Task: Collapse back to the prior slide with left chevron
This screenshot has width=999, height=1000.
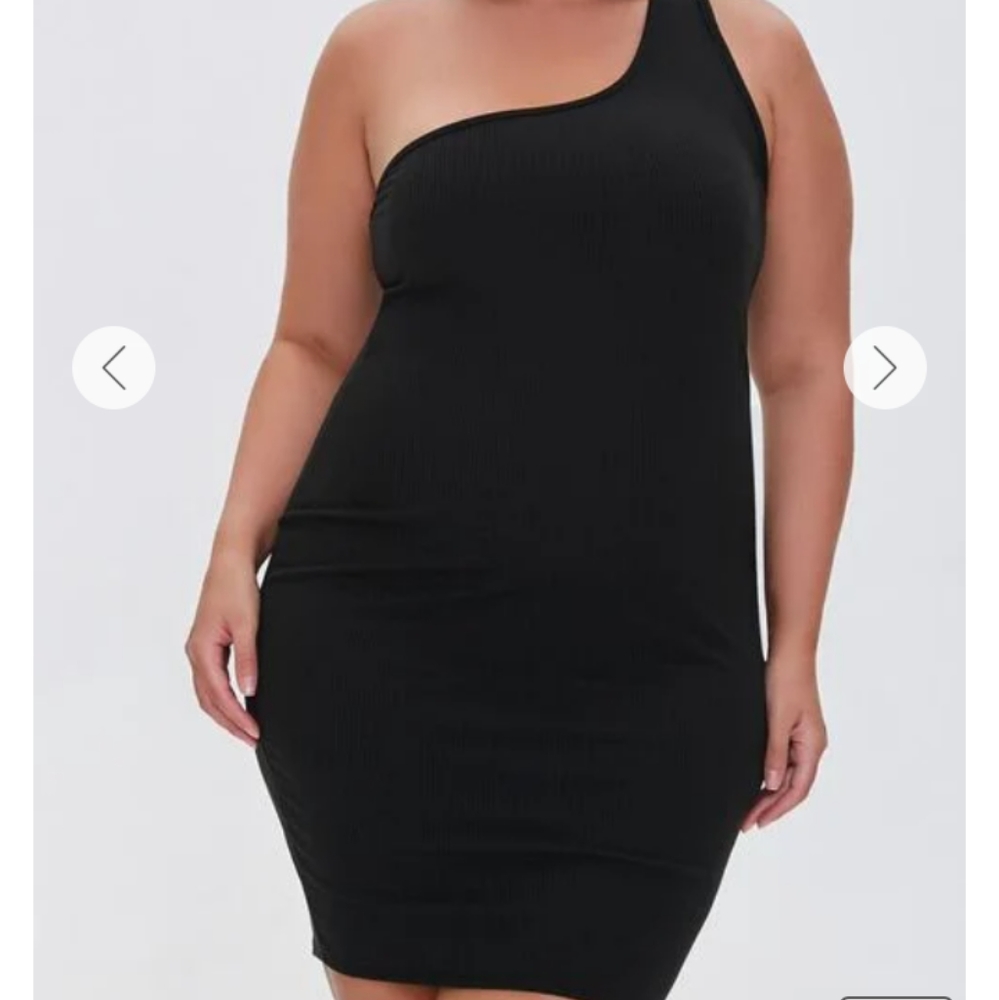Action: [113, 367]
